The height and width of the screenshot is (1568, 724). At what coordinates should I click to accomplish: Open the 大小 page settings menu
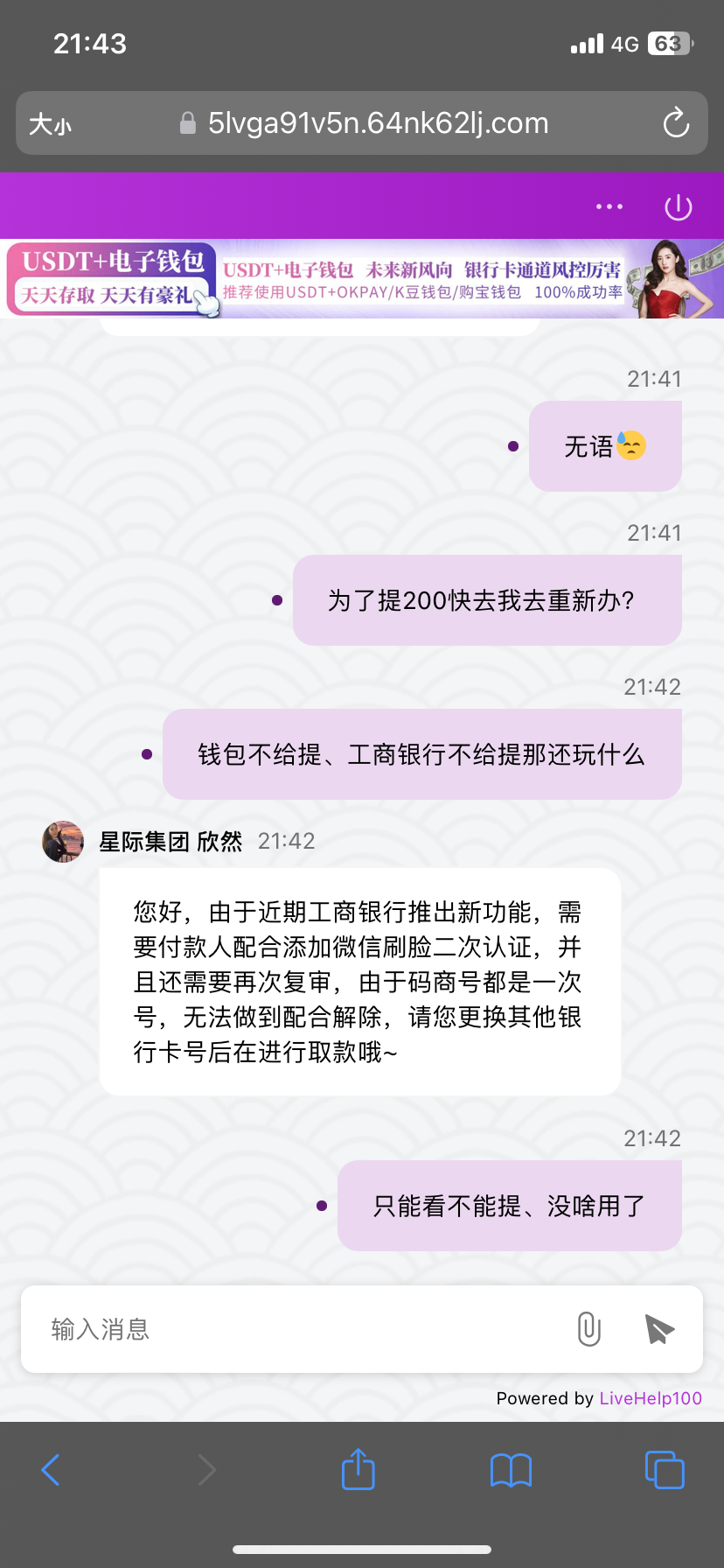pyautogui.click(x=50, y=124)
